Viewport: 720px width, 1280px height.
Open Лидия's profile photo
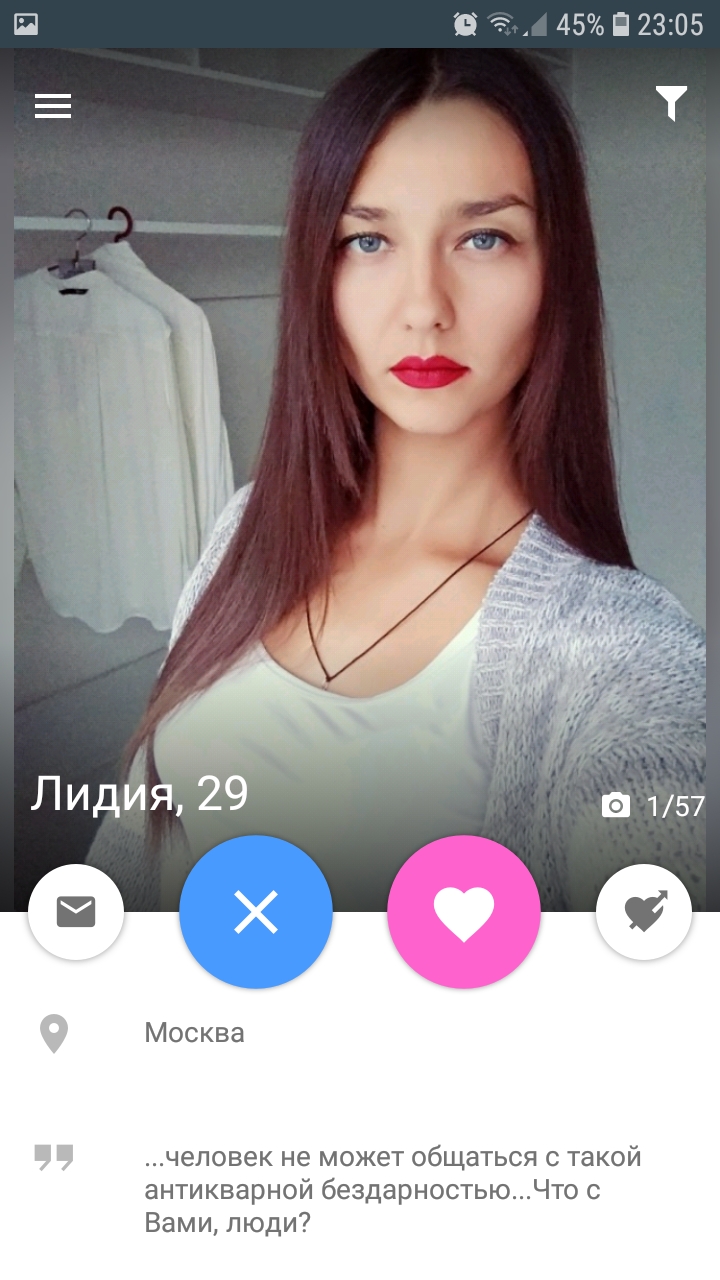[360, 450]
